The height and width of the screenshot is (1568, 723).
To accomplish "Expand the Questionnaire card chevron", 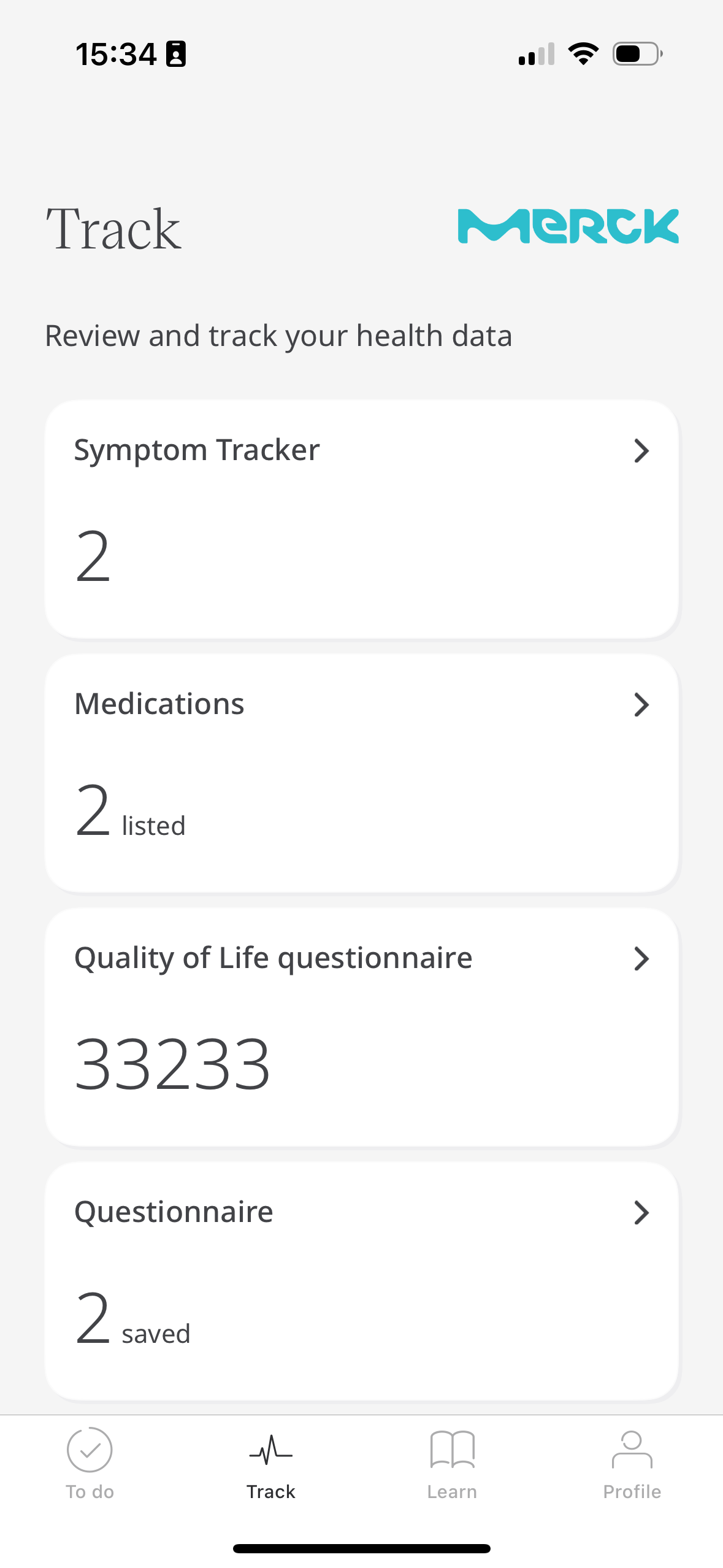I will [641, 1212].
